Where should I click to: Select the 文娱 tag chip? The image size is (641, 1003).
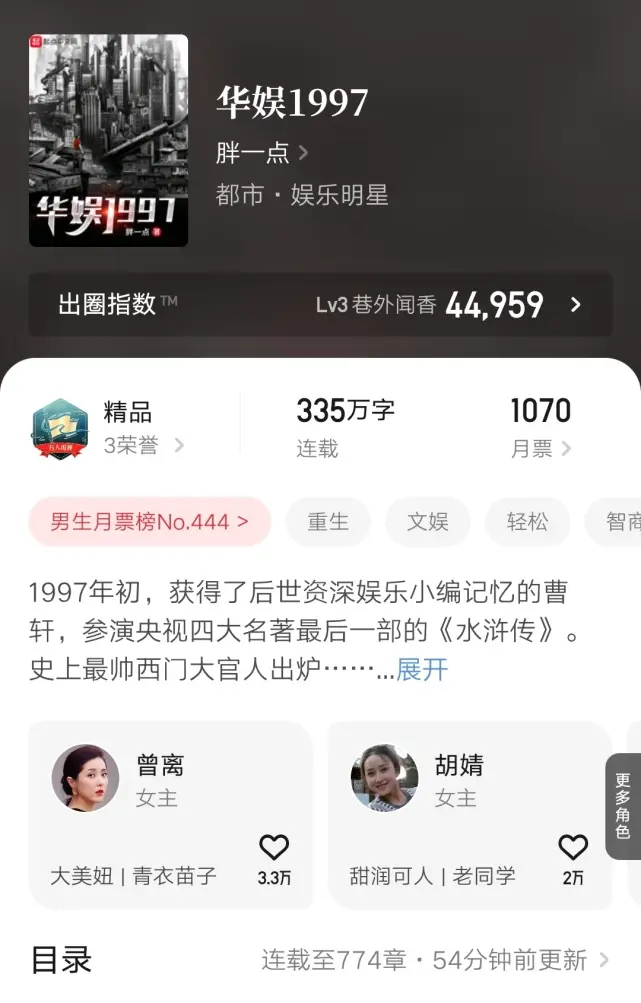click(x=428, y=522)
